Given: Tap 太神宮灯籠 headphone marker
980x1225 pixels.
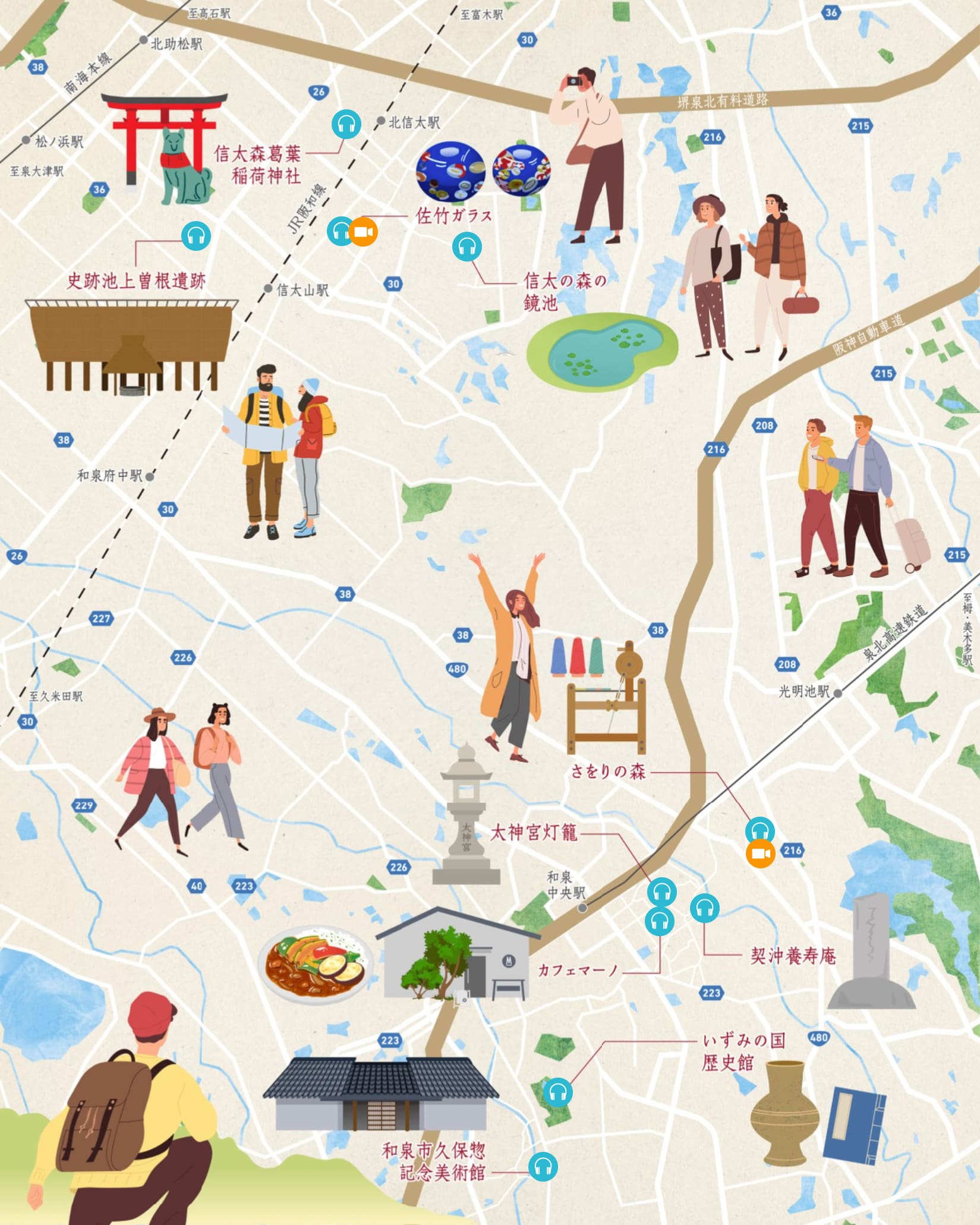Looking at the screenshot, I should point(661,892).
